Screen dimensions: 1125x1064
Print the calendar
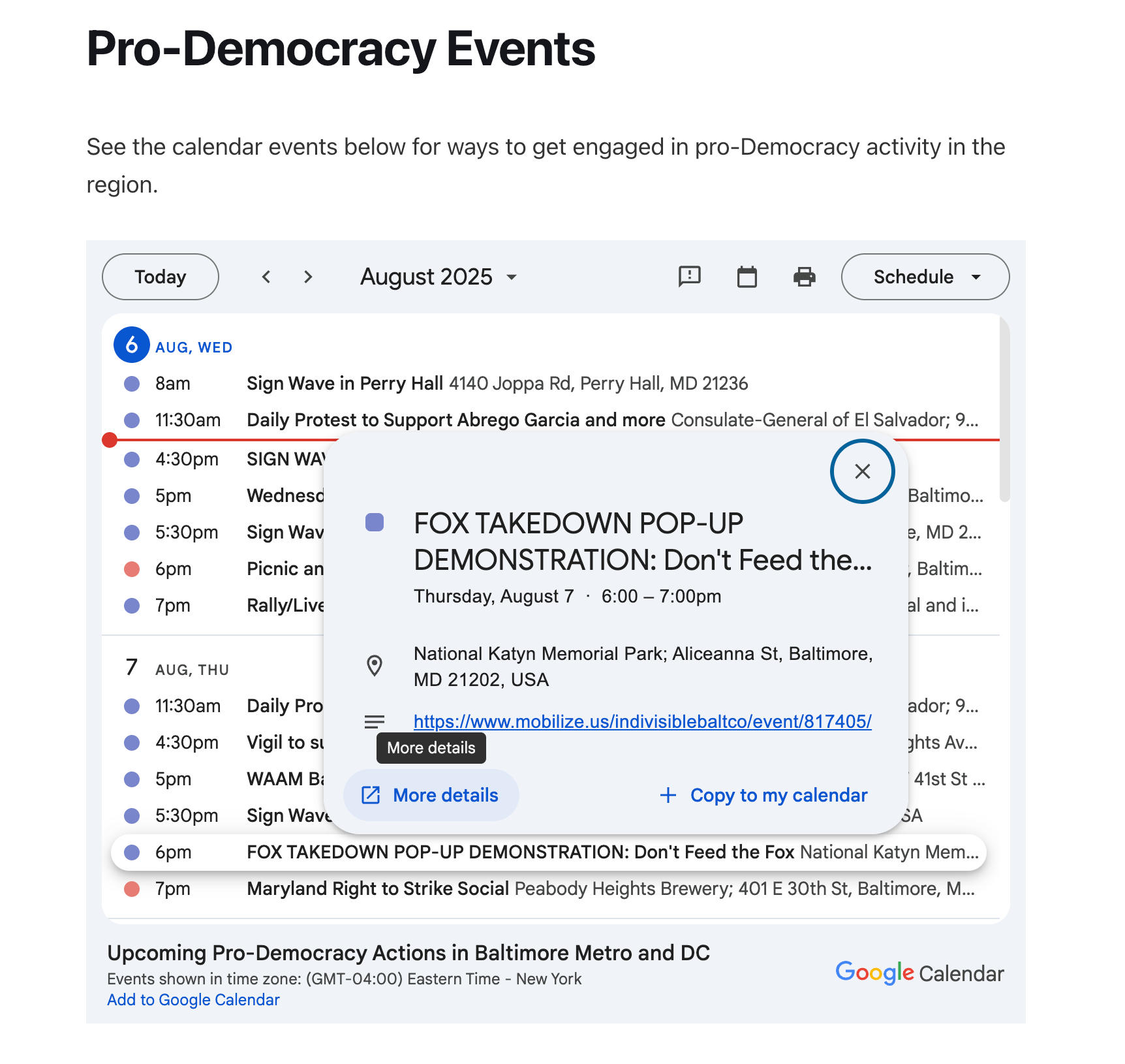(804, 277)
